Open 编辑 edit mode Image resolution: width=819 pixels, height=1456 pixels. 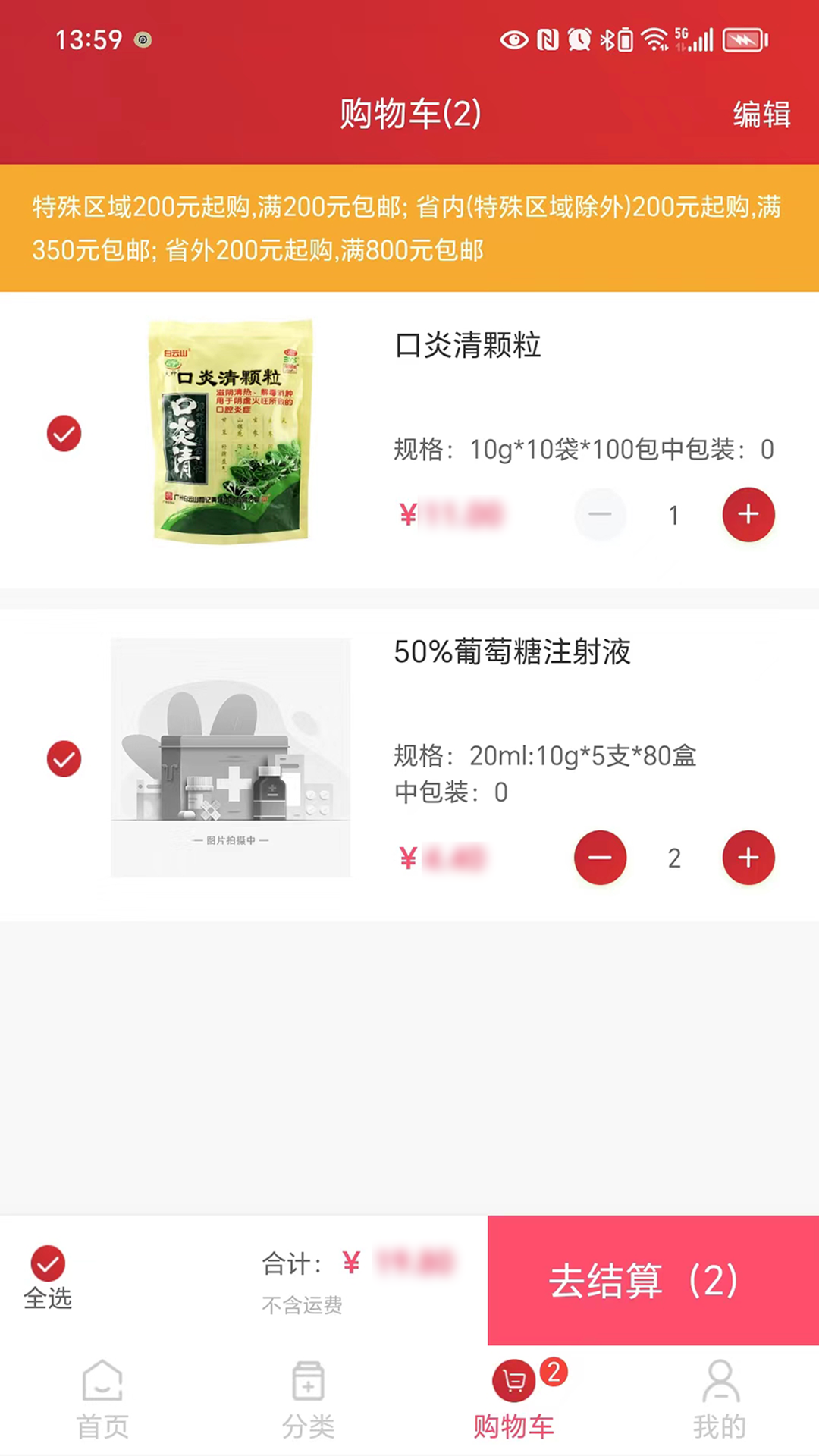(x=761, y=115)
